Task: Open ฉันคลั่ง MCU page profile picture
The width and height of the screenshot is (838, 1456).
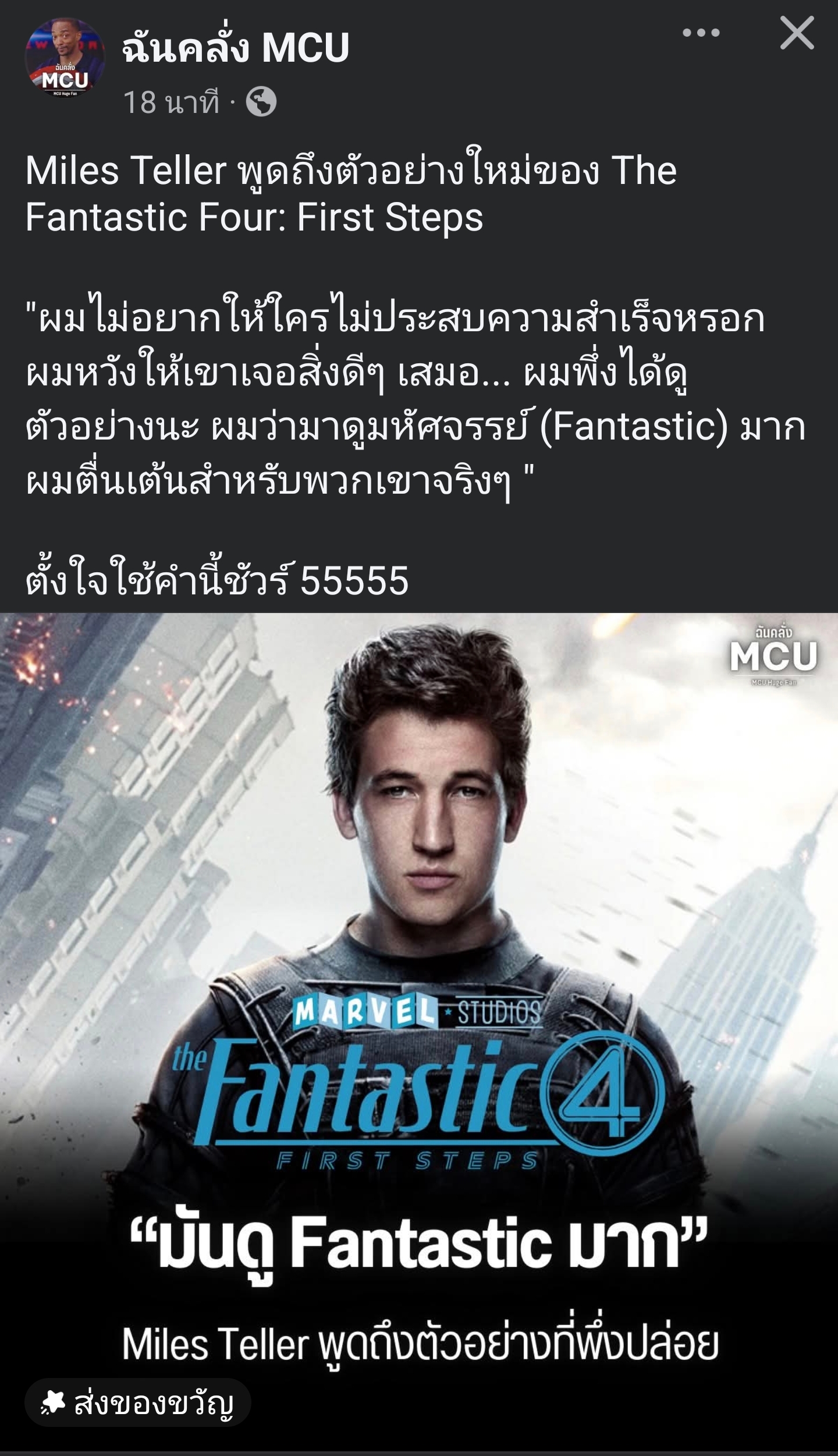Action: click(x=65, y=58)
